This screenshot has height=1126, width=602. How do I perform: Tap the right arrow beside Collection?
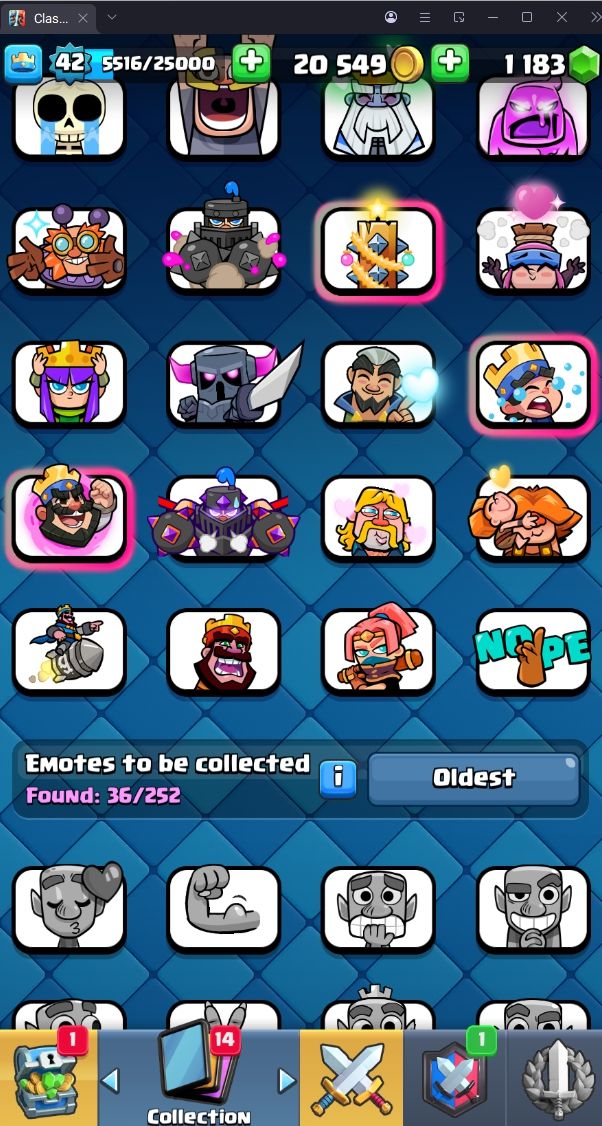(287, 1080)
